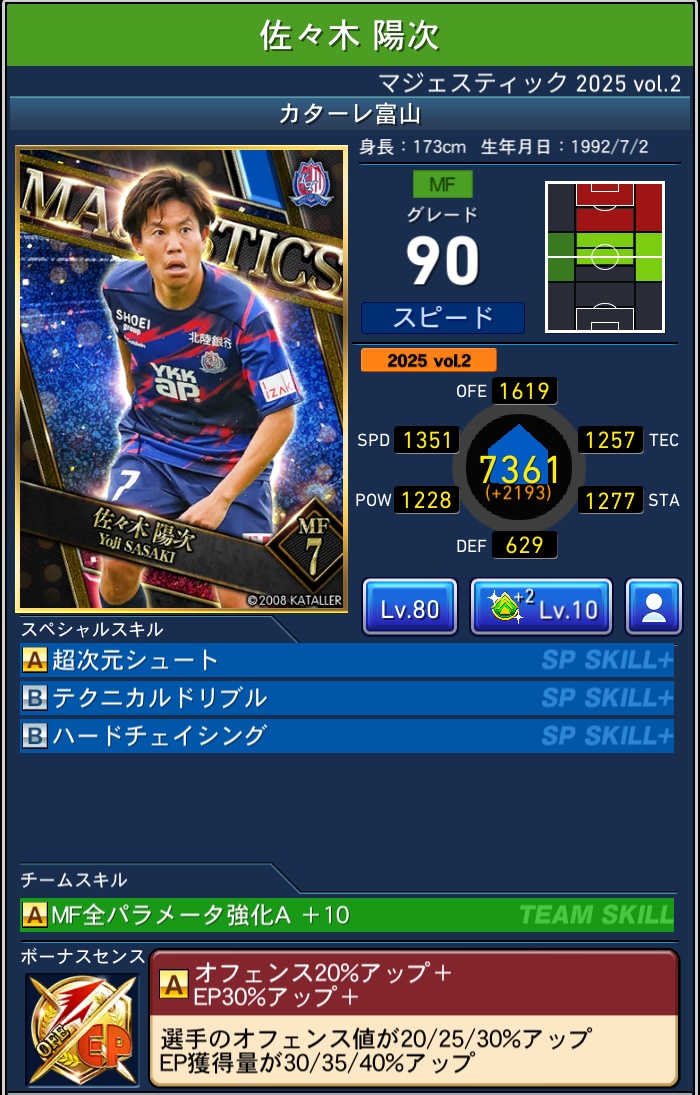View テクニカルドリブル skill details

tap(346, 698)
